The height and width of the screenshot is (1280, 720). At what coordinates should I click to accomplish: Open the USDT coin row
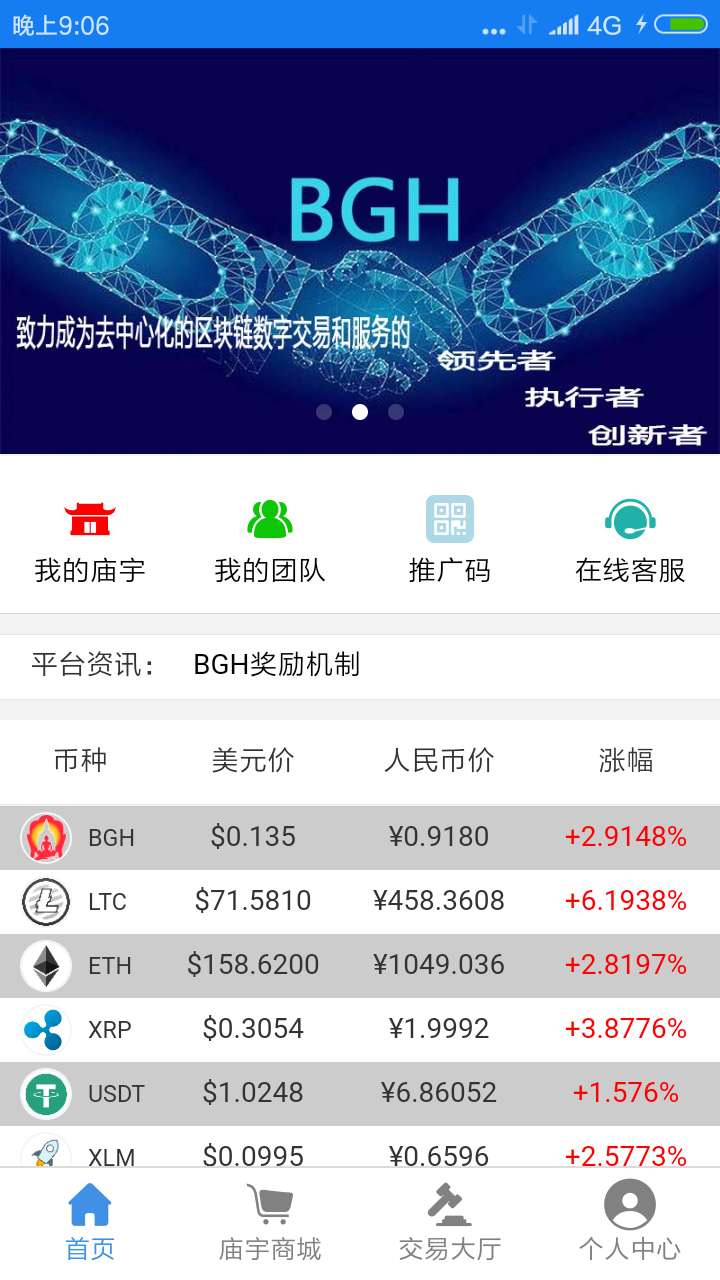click(360, 1093)
